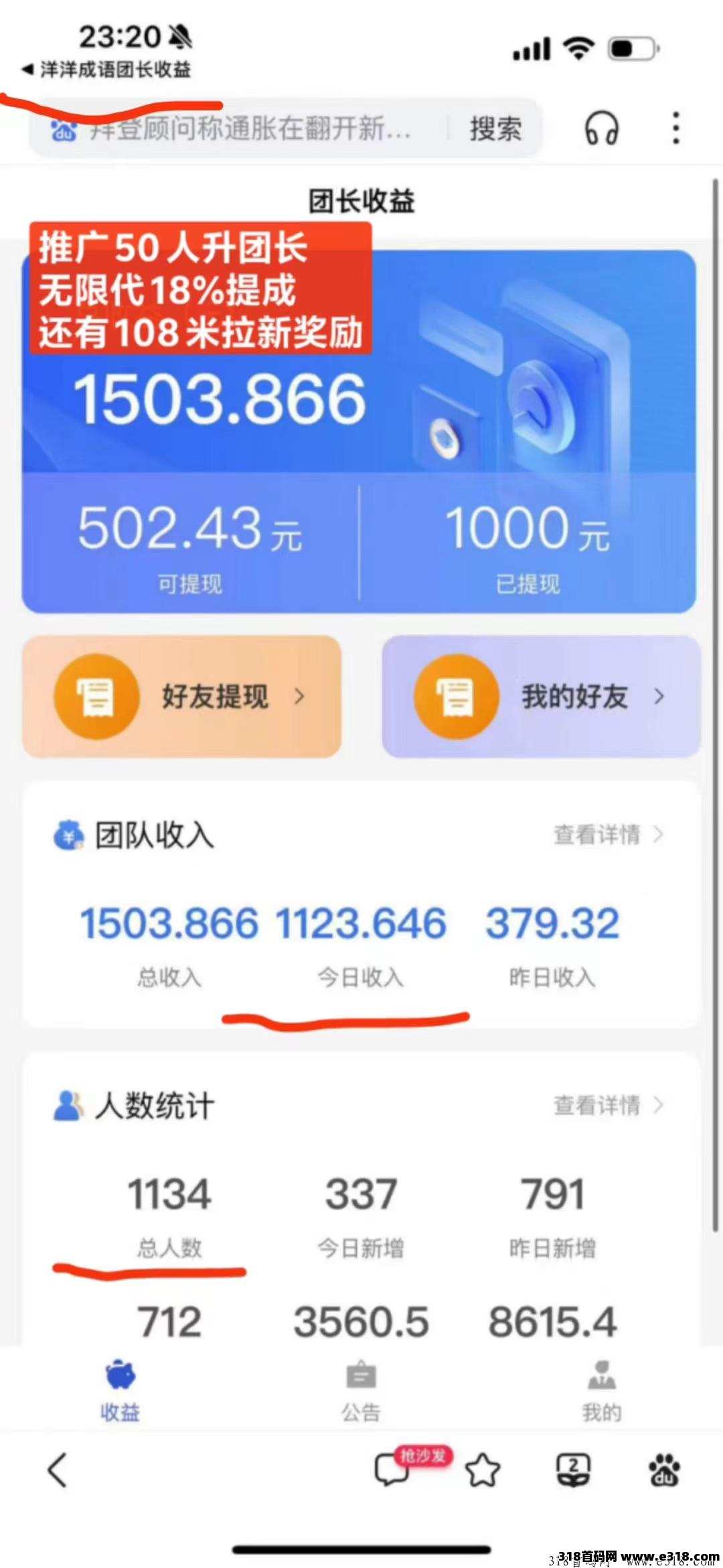Image resolution: width=723 pixels, height=1568 pixels.
Task: View 人数统计 details via 查看详情
Action: (x=608, y=1105)
